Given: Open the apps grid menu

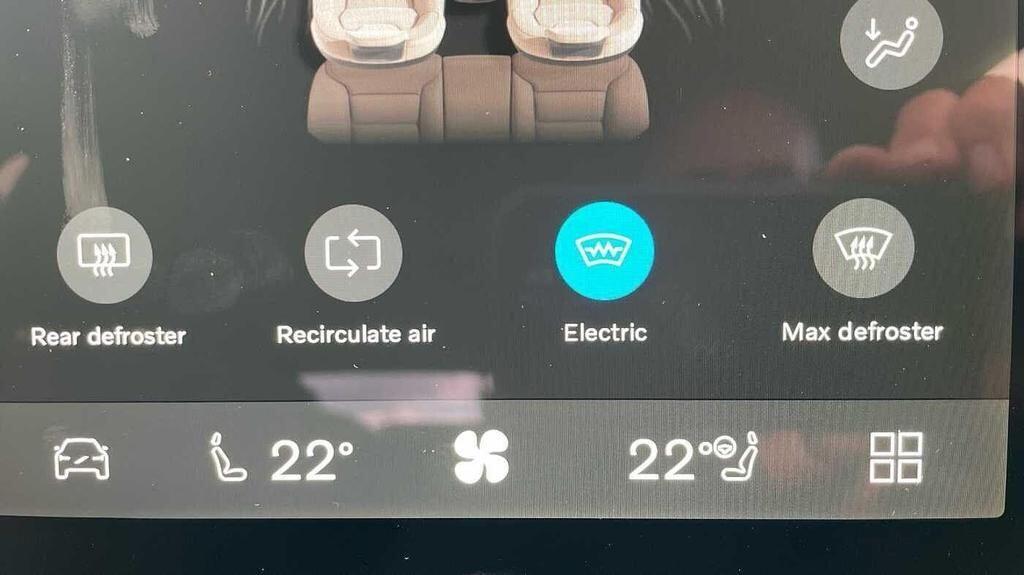Looking at the screenshot, I should tap(896, 458).
